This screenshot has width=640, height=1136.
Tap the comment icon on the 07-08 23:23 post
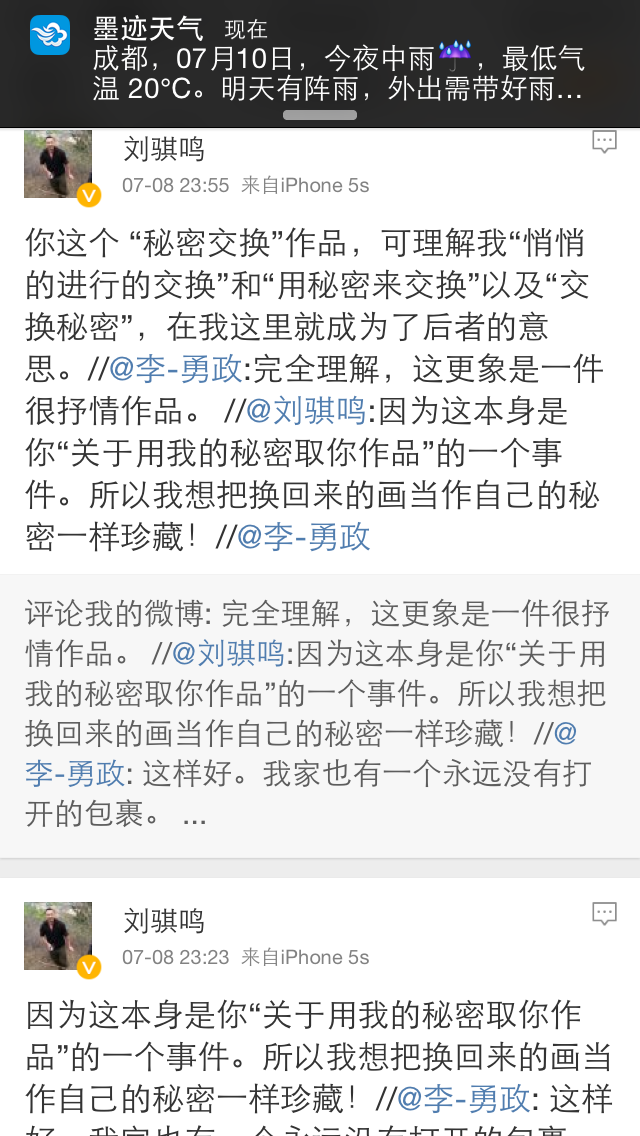click(604, 912)
